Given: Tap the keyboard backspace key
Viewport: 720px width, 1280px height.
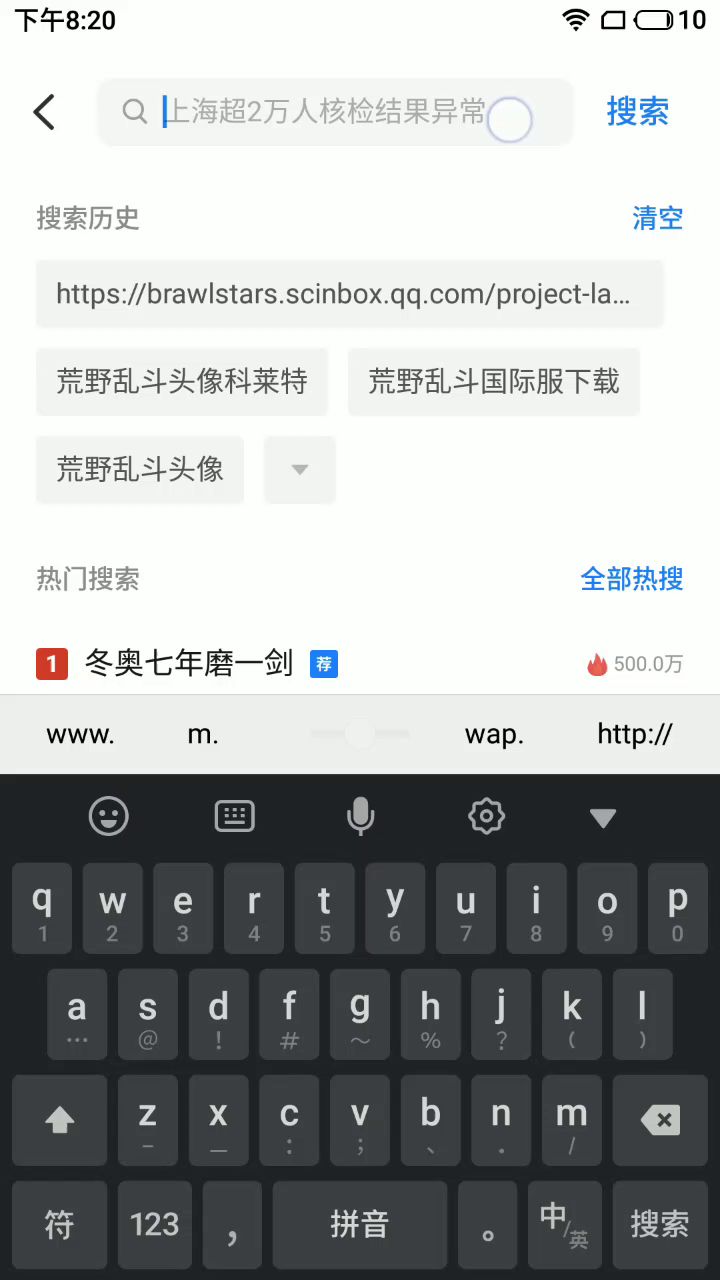Looking at the screenshot, I should click(660, 1120).
